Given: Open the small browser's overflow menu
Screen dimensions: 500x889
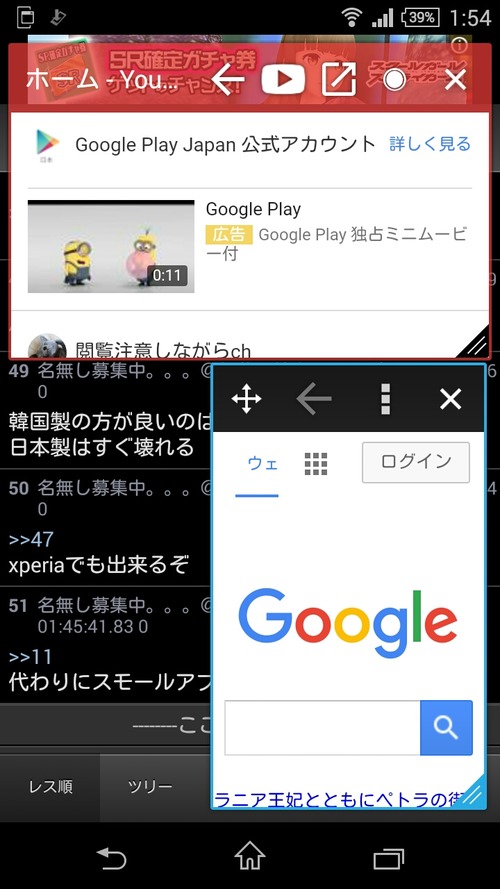Looking at the screenshot, I should [385, 399].
